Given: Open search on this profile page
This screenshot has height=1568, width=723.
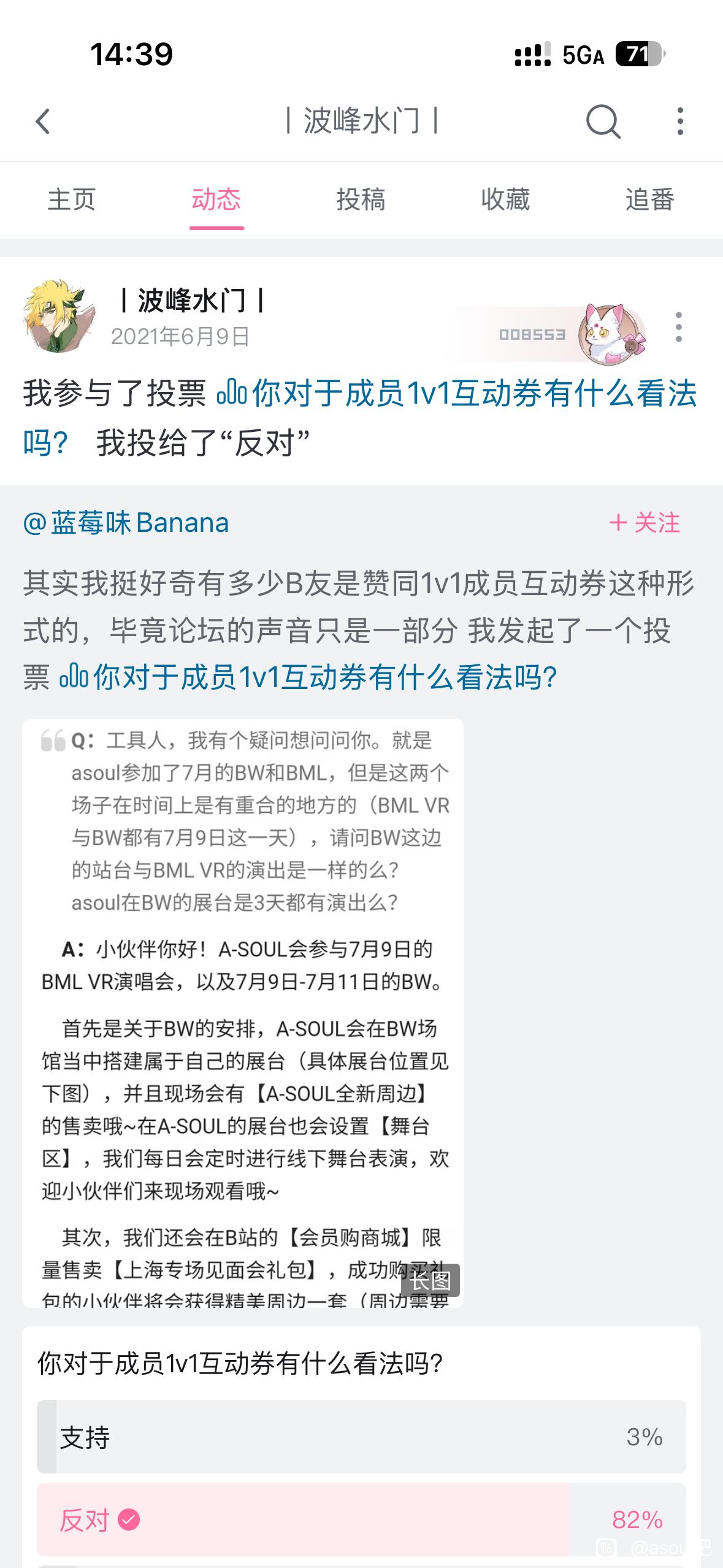Looking at the screenshot, I should click(603, 121).
